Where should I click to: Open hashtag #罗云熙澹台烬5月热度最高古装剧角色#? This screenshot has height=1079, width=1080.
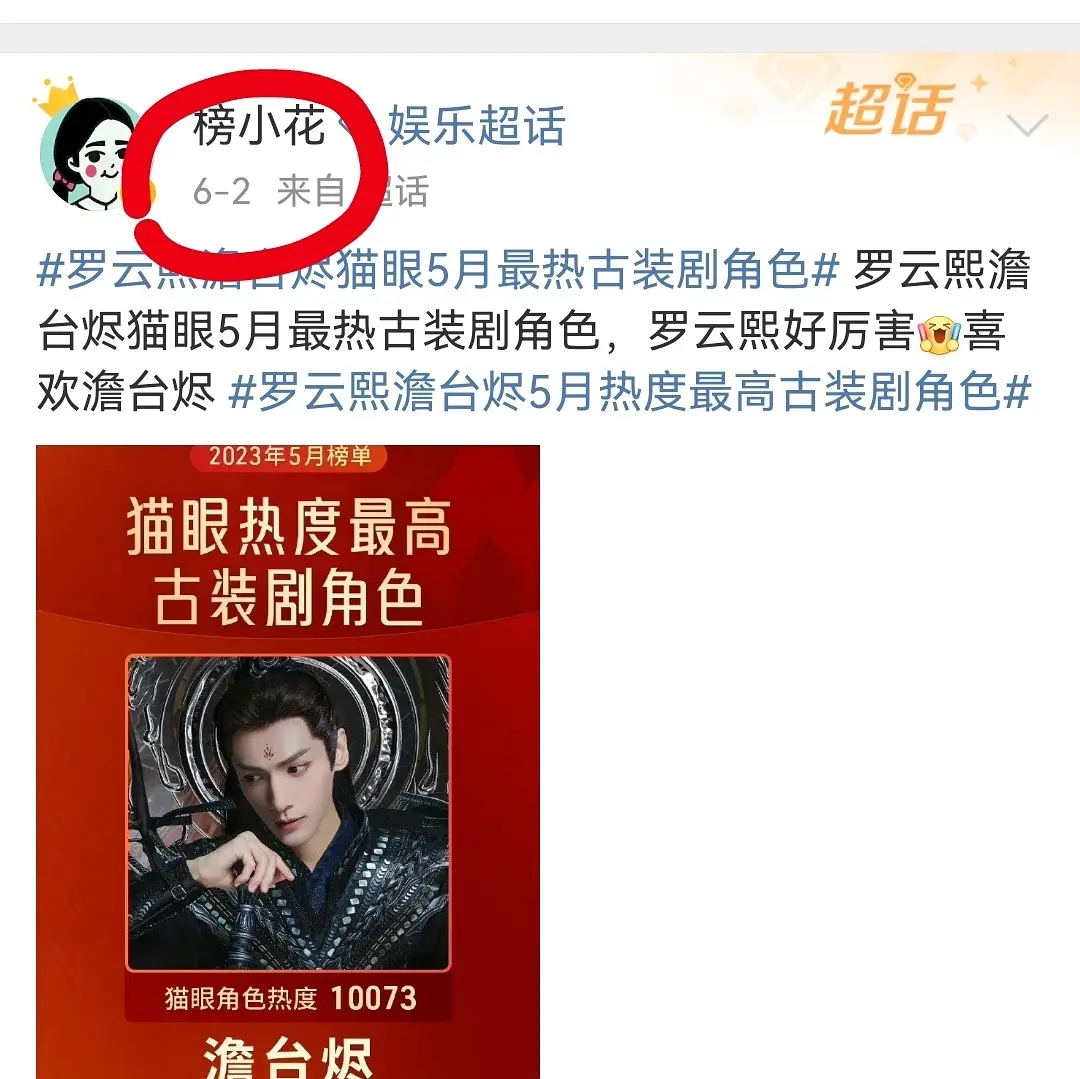pos(630,393)
